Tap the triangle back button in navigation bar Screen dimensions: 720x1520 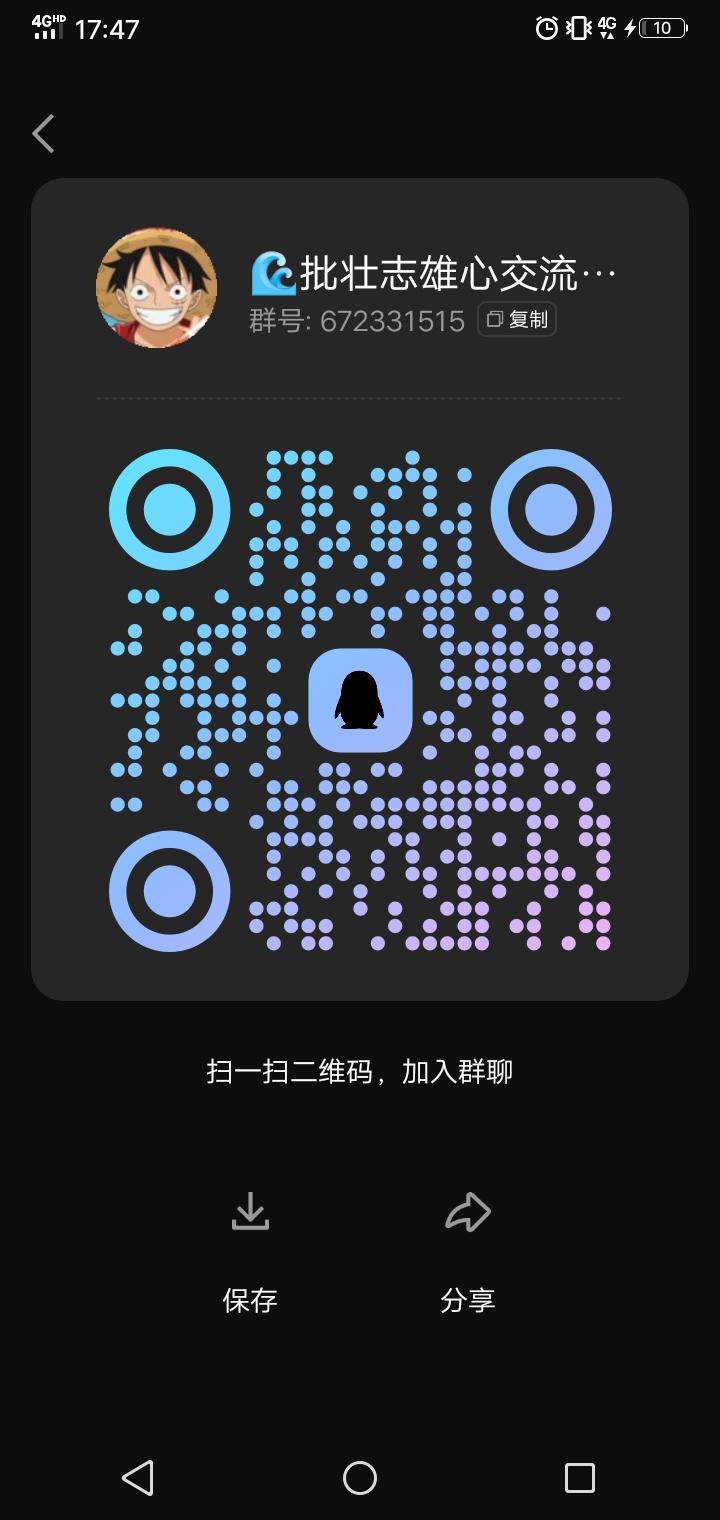[139, 1476]
